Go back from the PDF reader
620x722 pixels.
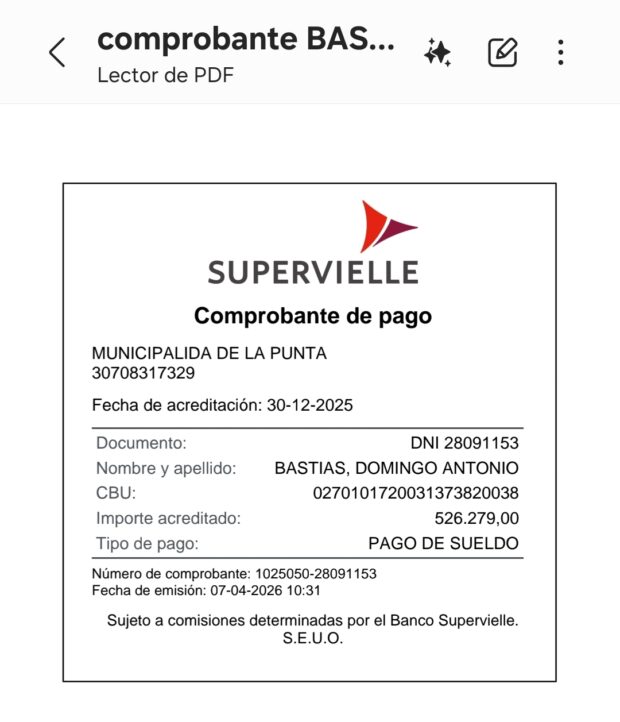point(57,52)
